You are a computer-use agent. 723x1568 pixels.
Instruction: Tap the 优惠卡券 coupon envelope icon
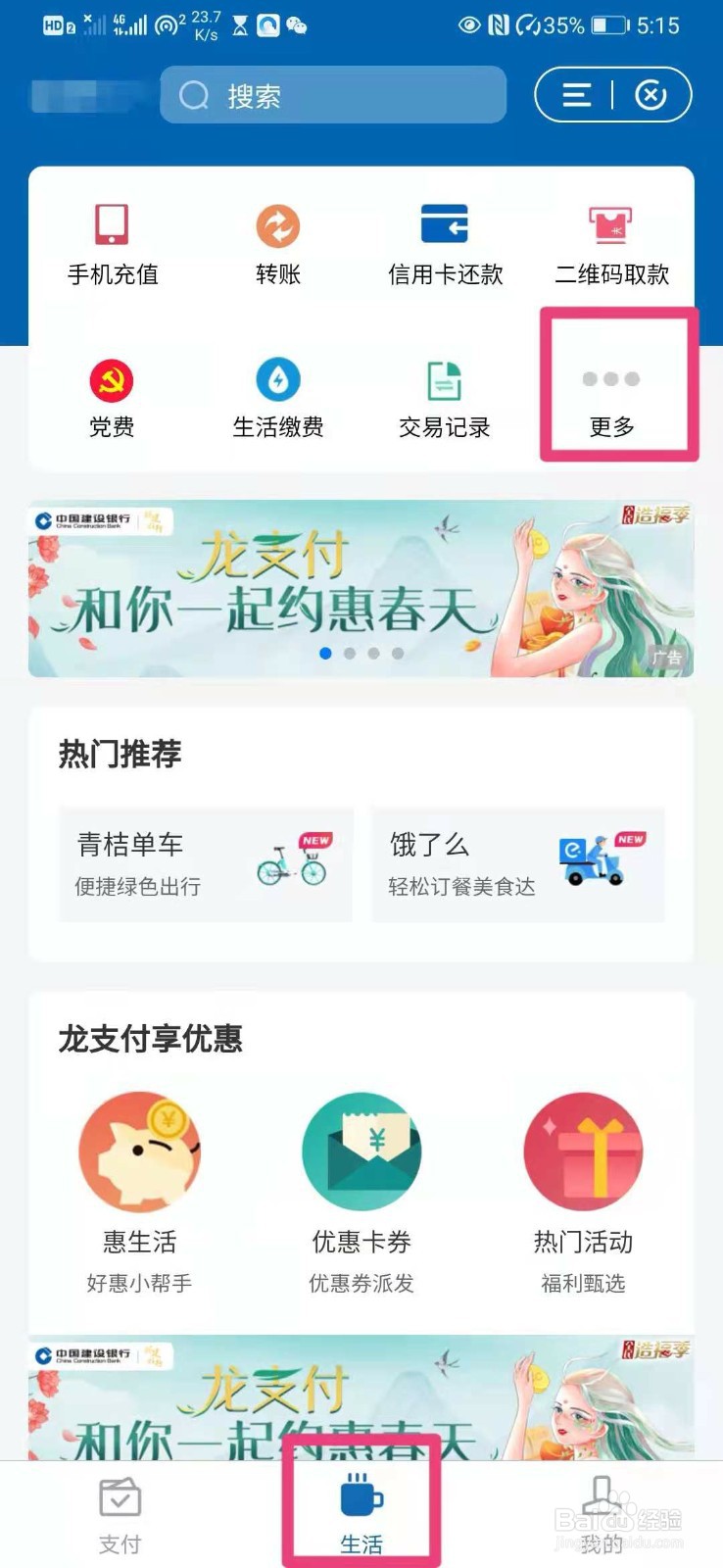[362, 1151]
